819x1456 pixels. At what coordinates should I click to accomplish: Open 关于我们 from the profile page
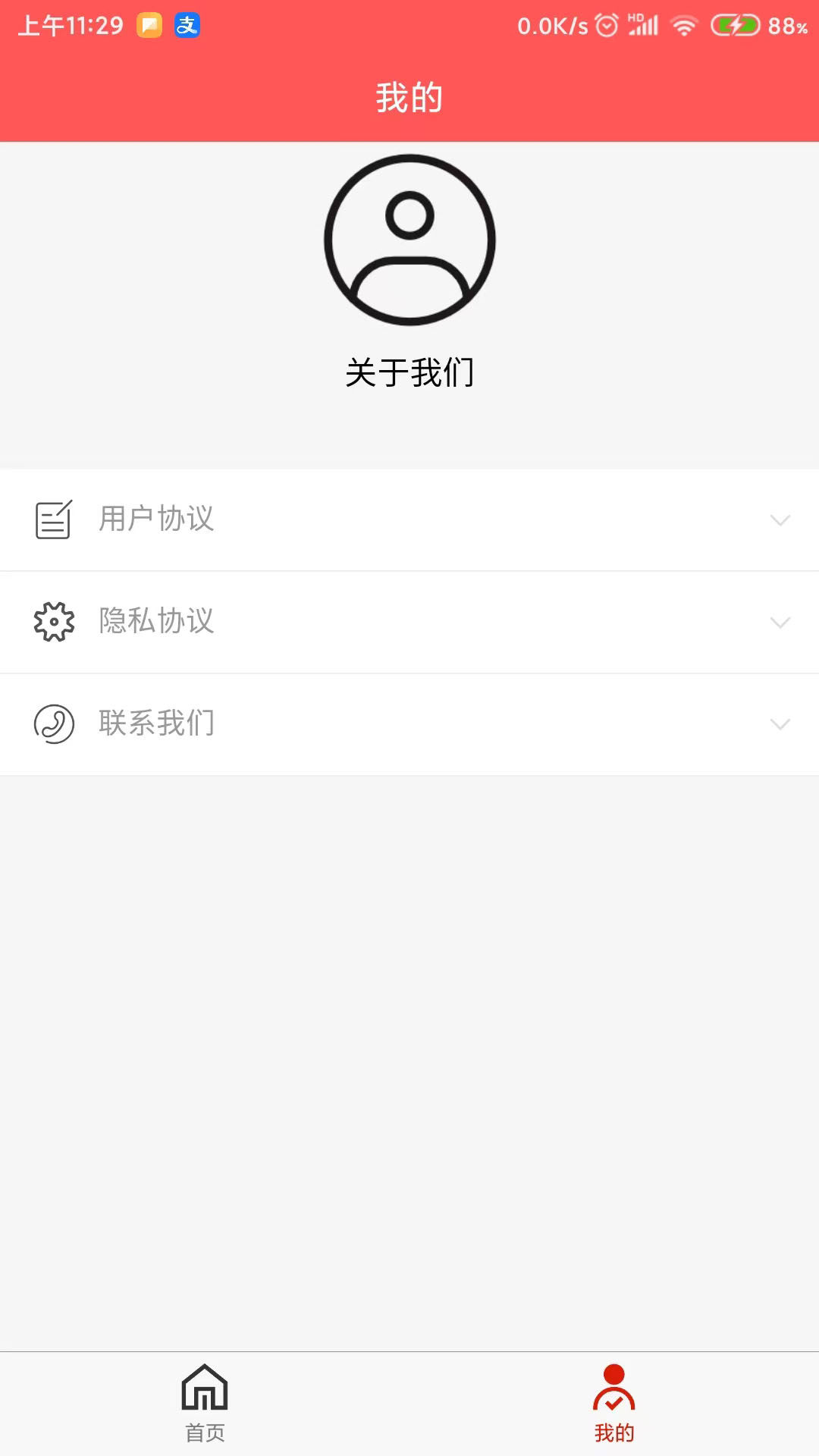click(409, 373)
